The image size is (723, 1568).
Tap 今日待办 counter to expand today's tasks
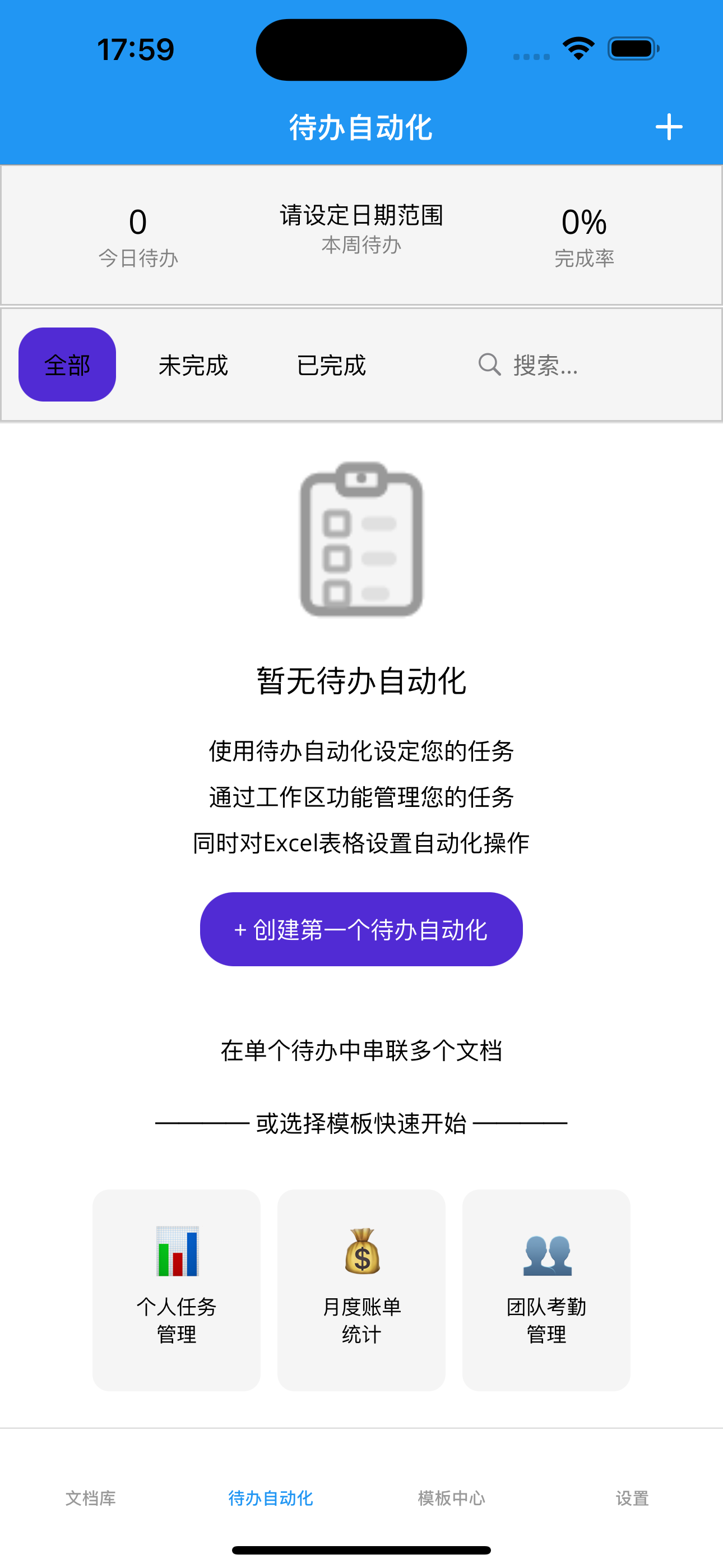click(x=138, y=237)
